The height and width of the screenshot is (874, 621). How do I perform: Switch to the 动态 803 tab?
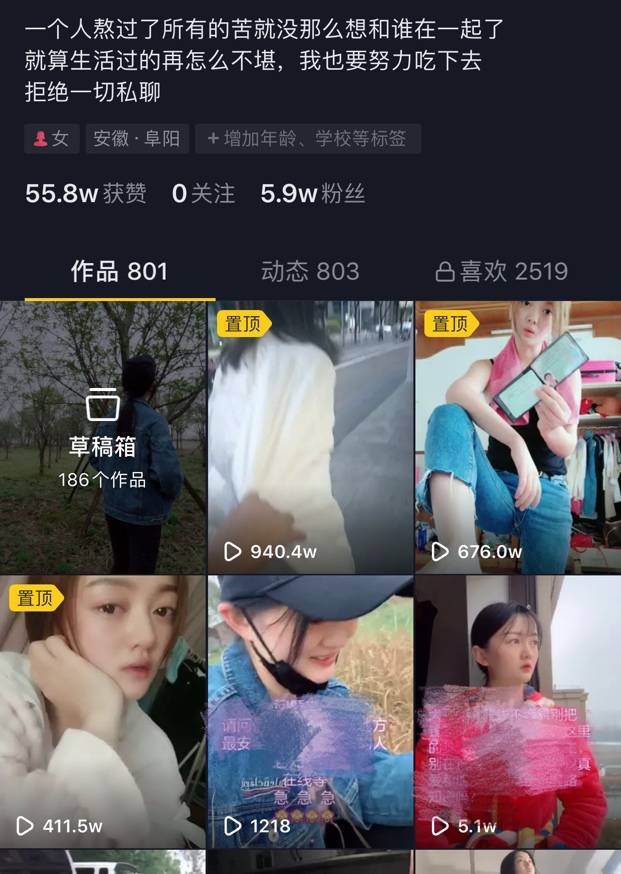pyautogui.click(x=309, y=271)
